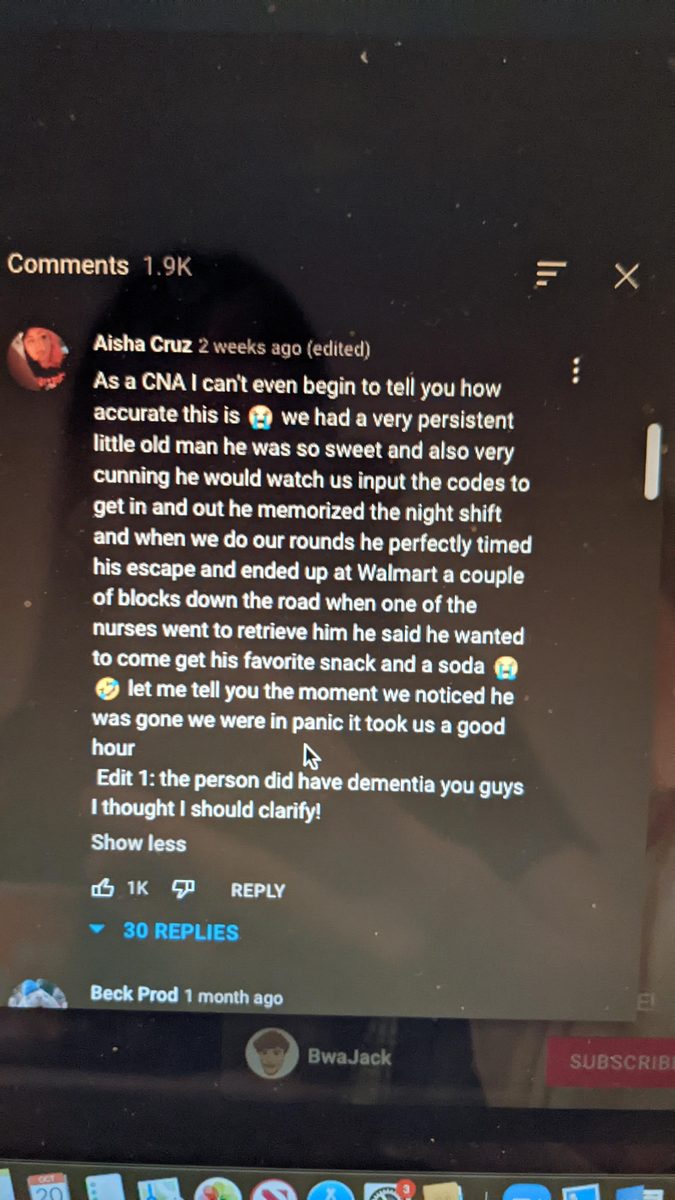Open the BwaJack channel page
Viewport: 675px width, 1200px height.
tap(349, 1056)
